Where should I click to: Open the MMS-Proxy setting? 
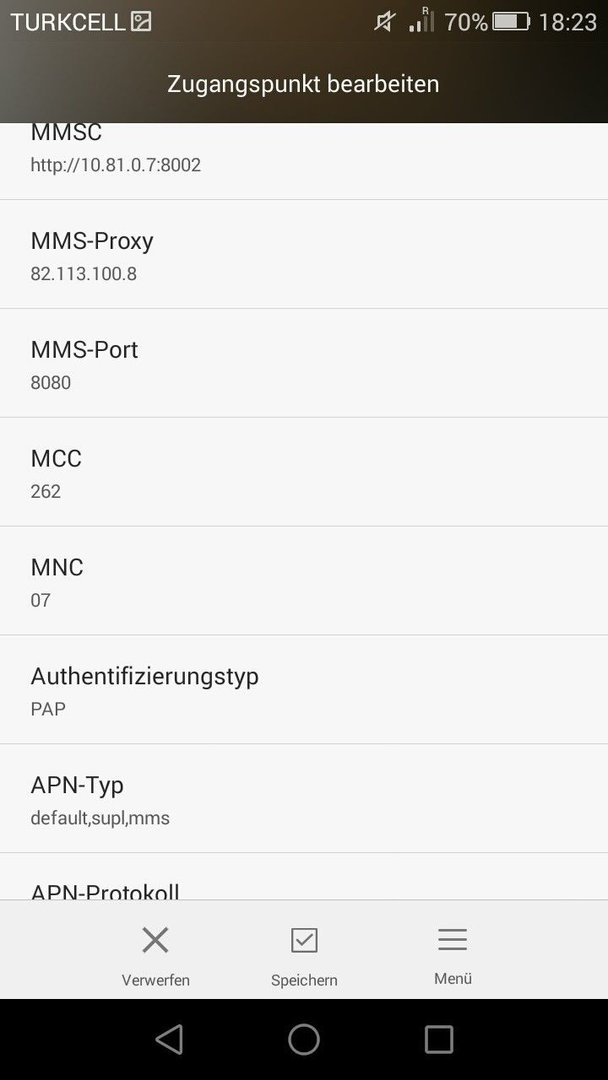tap(304, 255)
